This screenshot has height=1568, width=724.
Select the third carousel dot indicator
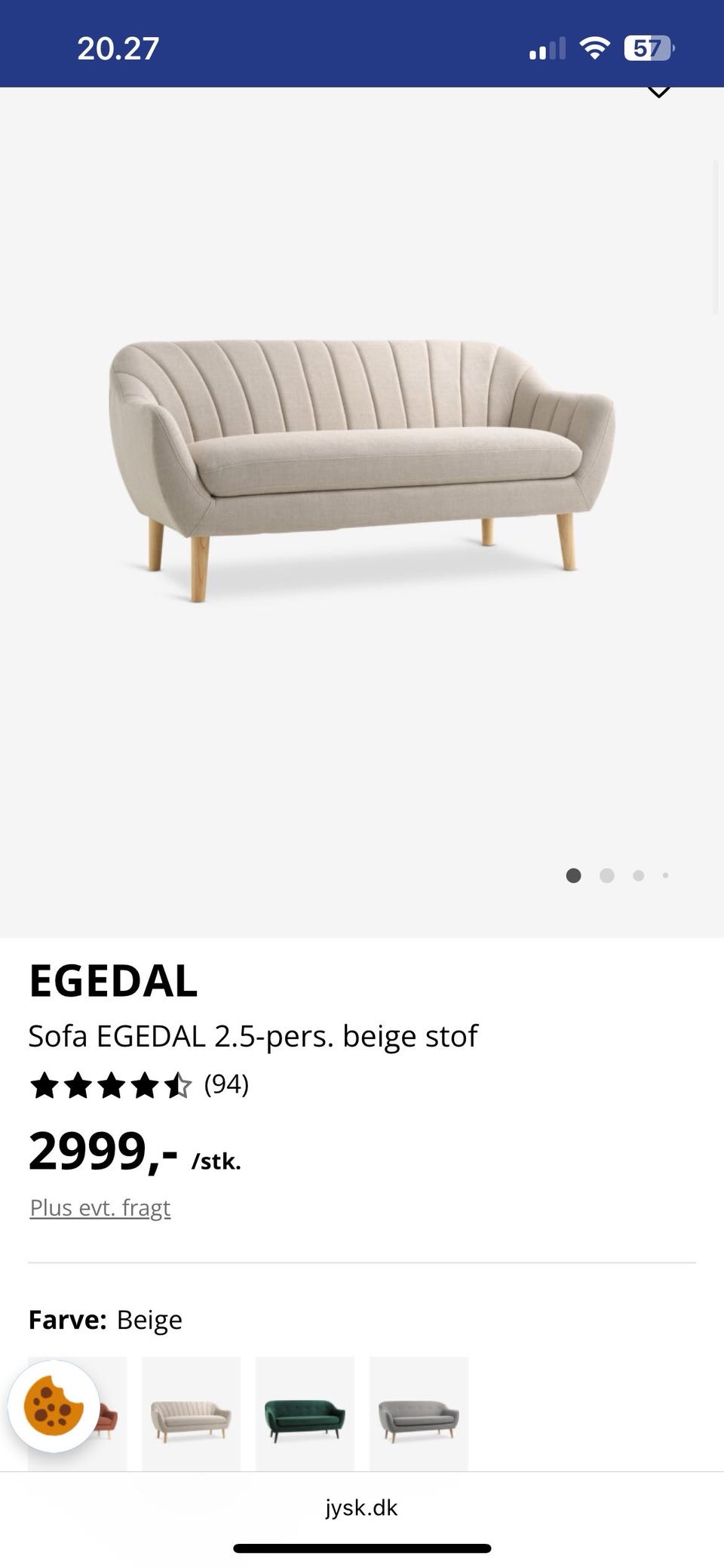click(639, 875)
